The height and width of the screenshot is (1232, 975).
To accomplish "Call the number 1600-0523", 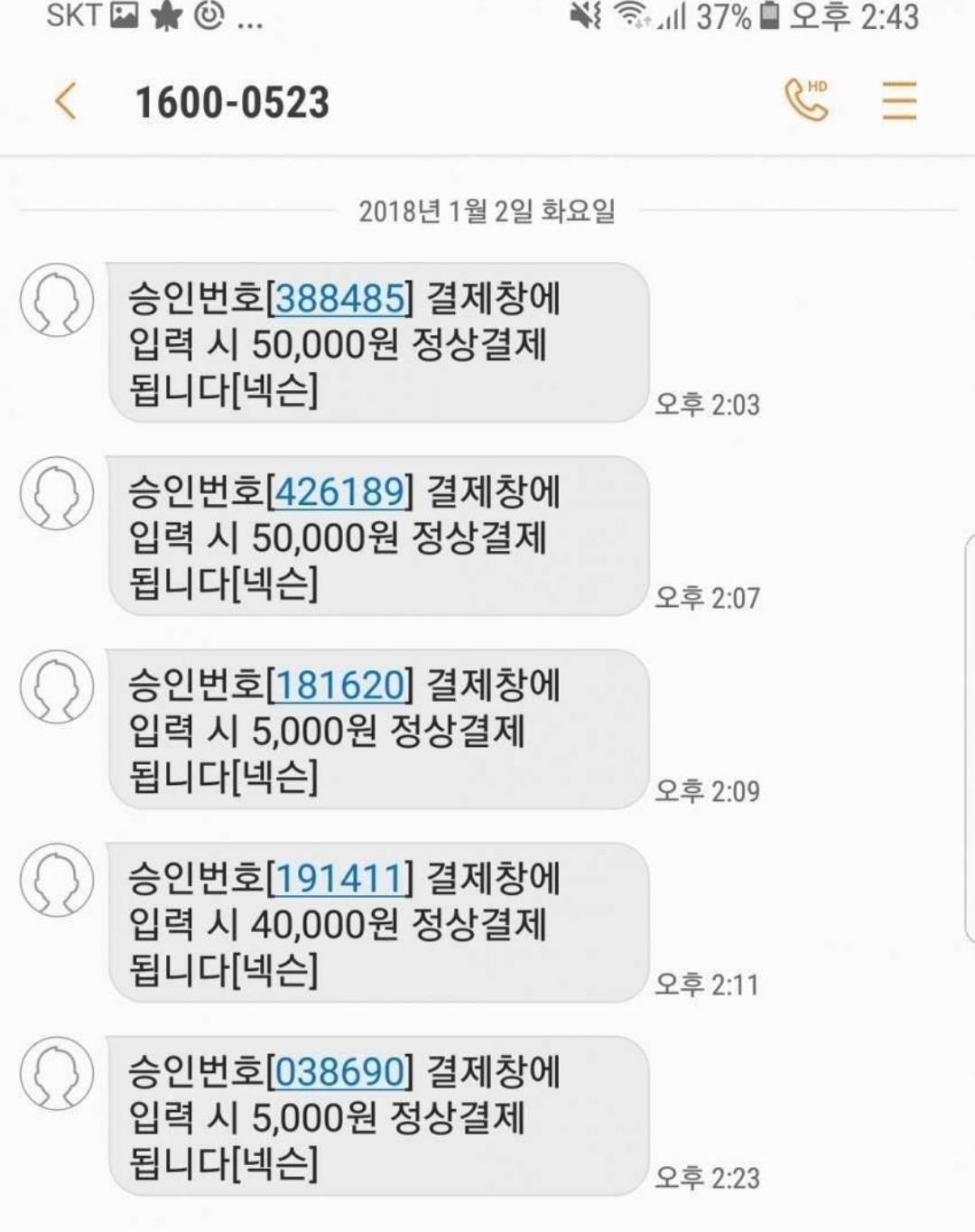I will [805, 100].
